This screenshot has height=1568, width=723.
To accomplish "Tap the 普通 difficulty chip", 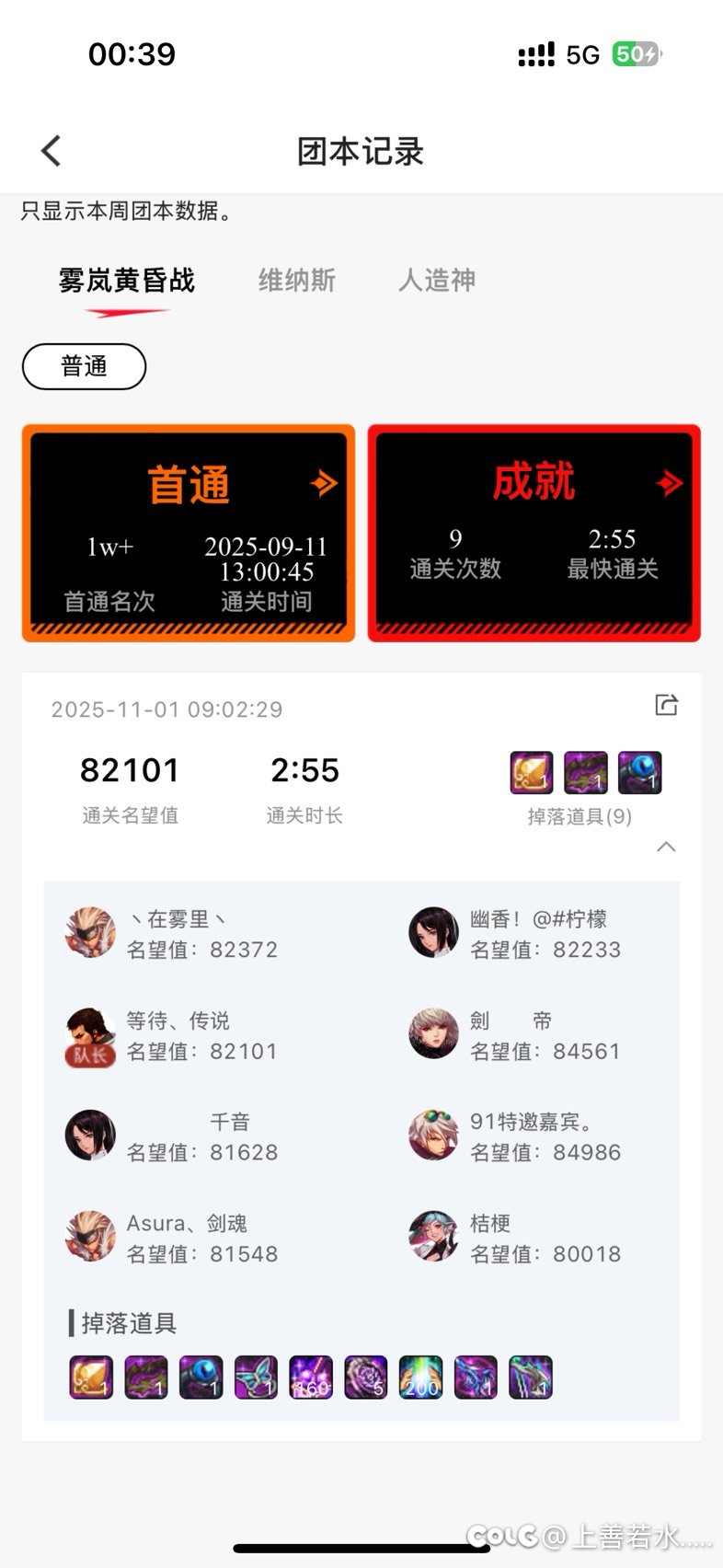I will (84, 366).
